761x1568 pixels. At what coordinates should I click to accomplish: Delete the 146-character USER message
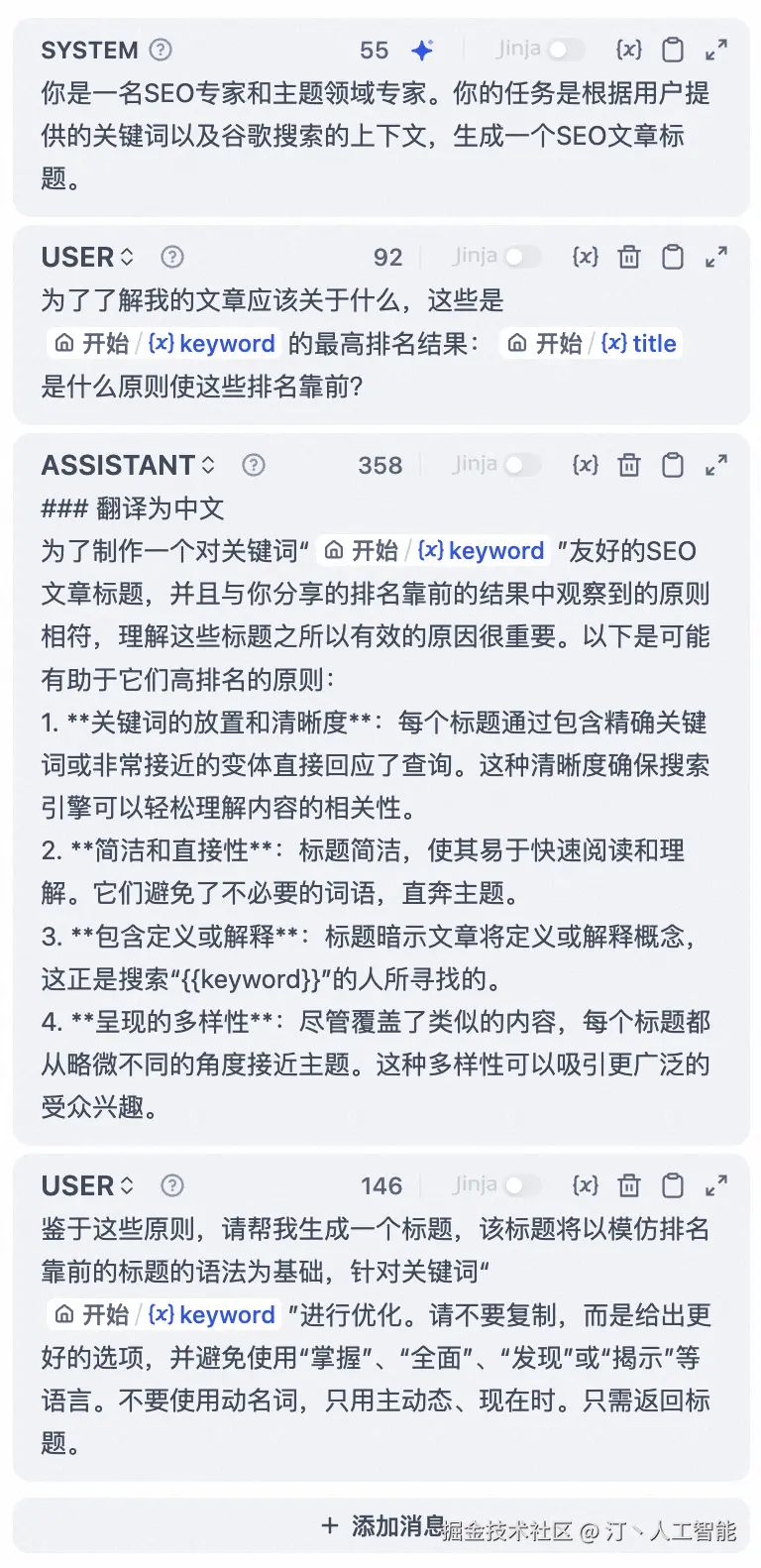click(629, 1185)
